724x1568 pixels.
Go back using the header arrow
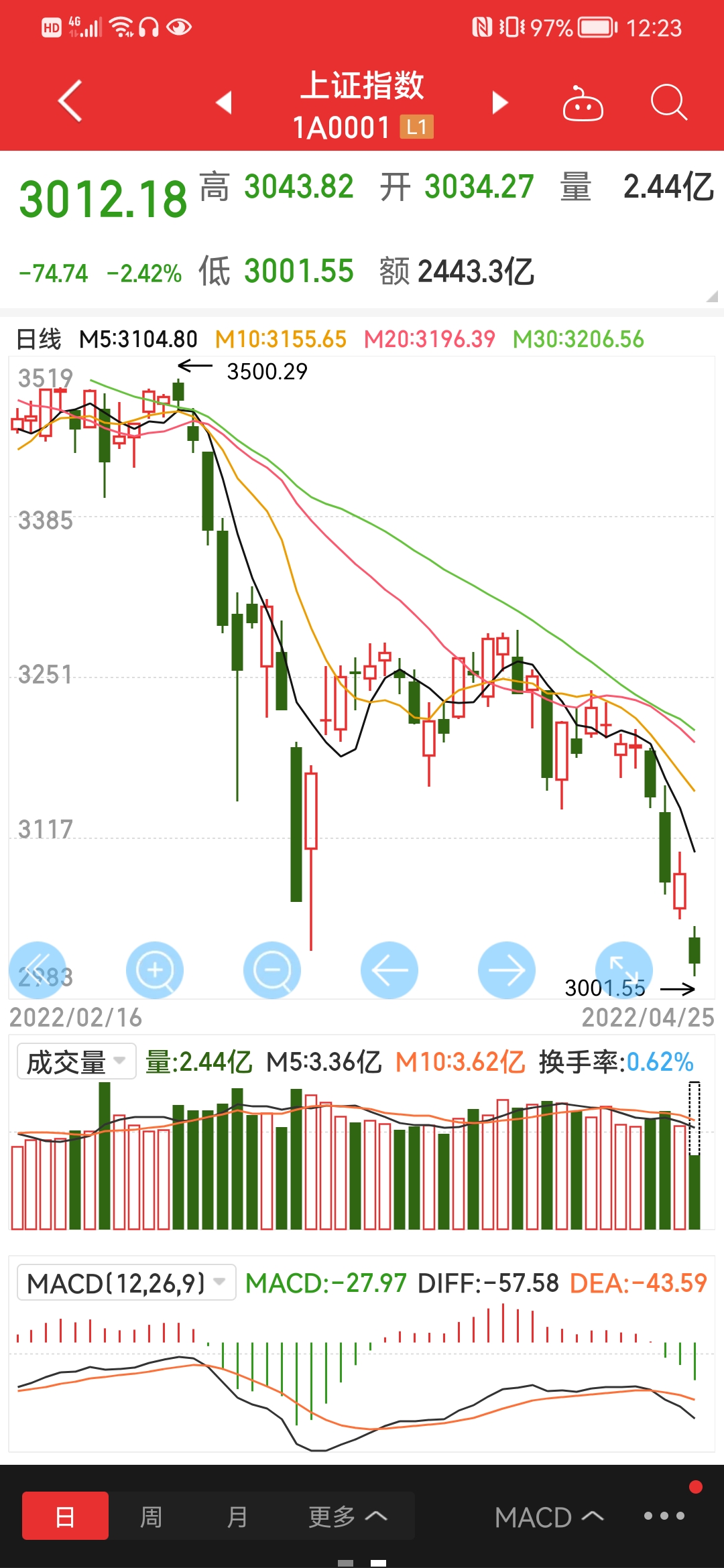[70, 101]
